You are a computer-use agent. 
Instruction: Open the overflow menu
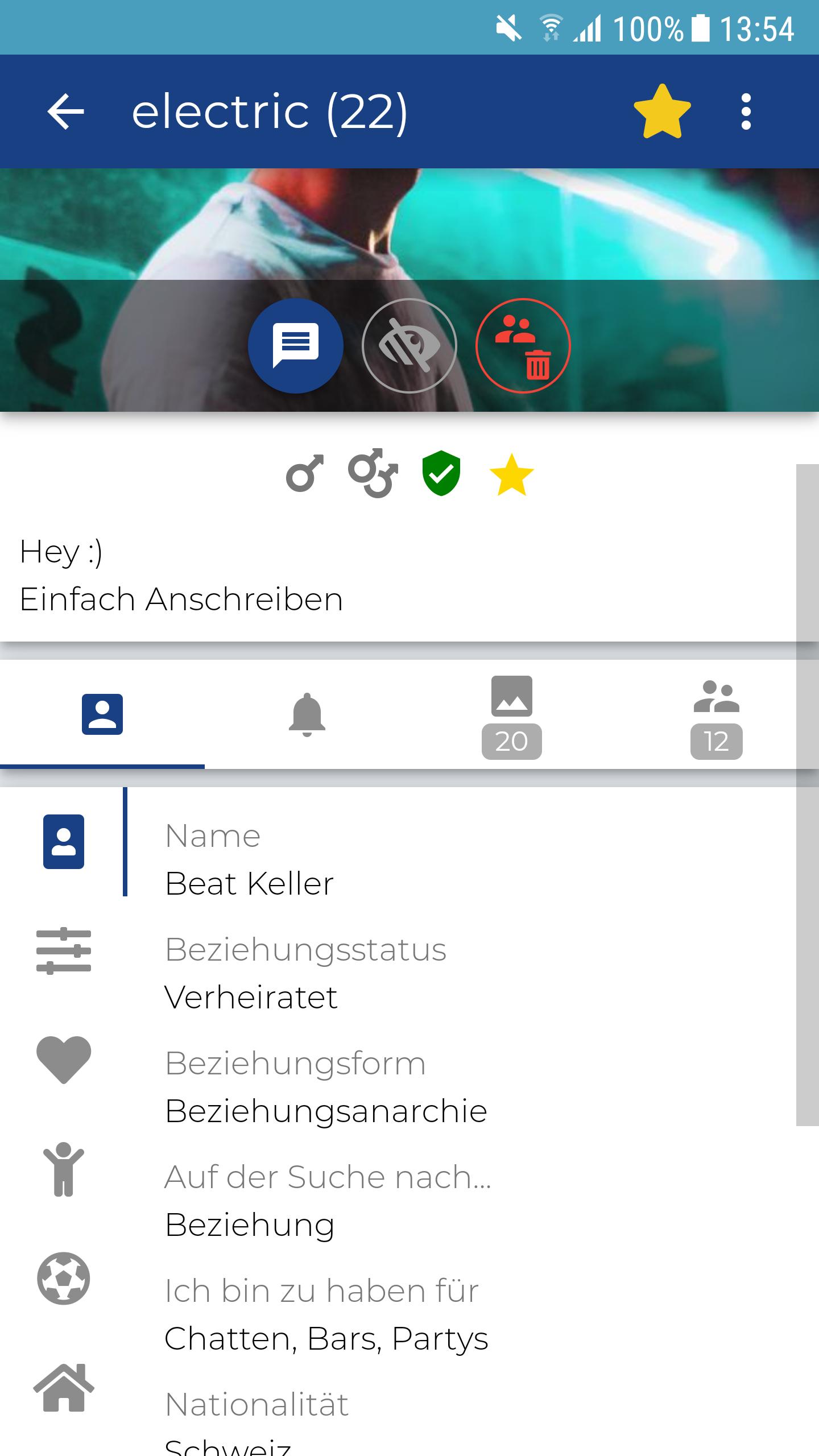[746, 112]
